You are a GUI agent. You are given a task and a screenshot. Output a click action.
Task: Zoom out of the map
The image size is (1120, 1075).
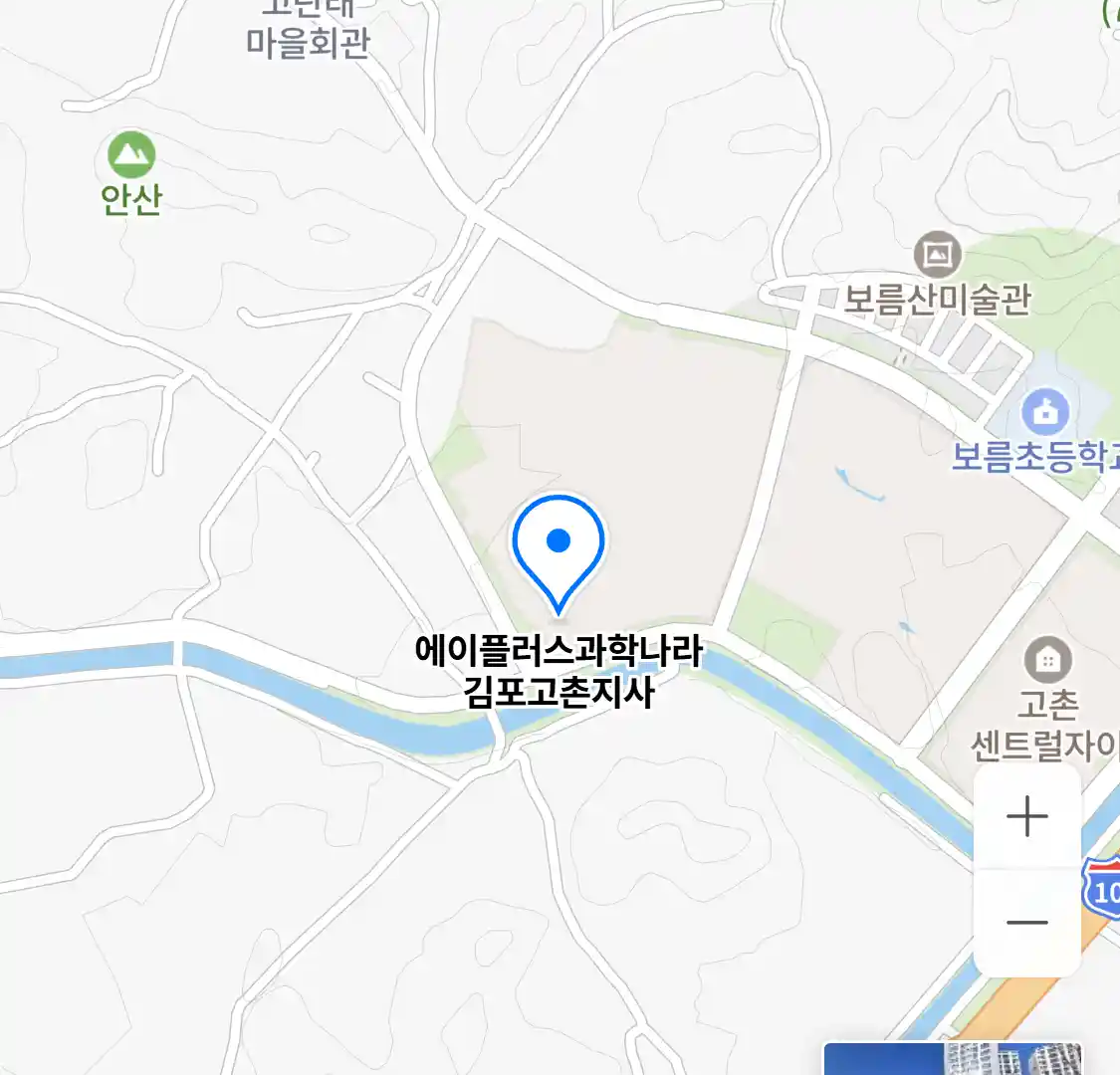[1026, 923]
